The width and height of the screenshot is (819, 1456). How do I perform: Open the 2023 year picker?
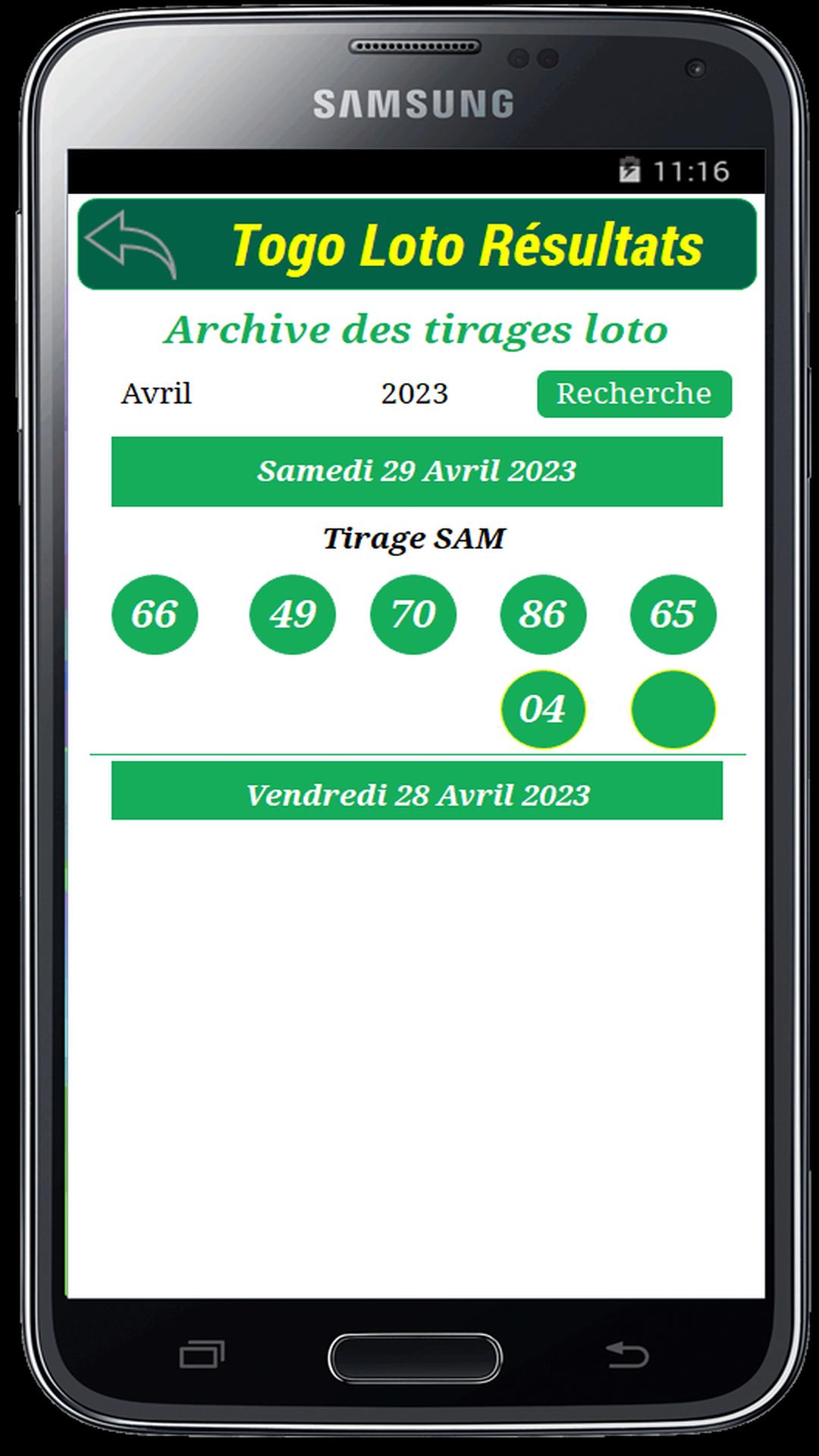pos(414,394)
